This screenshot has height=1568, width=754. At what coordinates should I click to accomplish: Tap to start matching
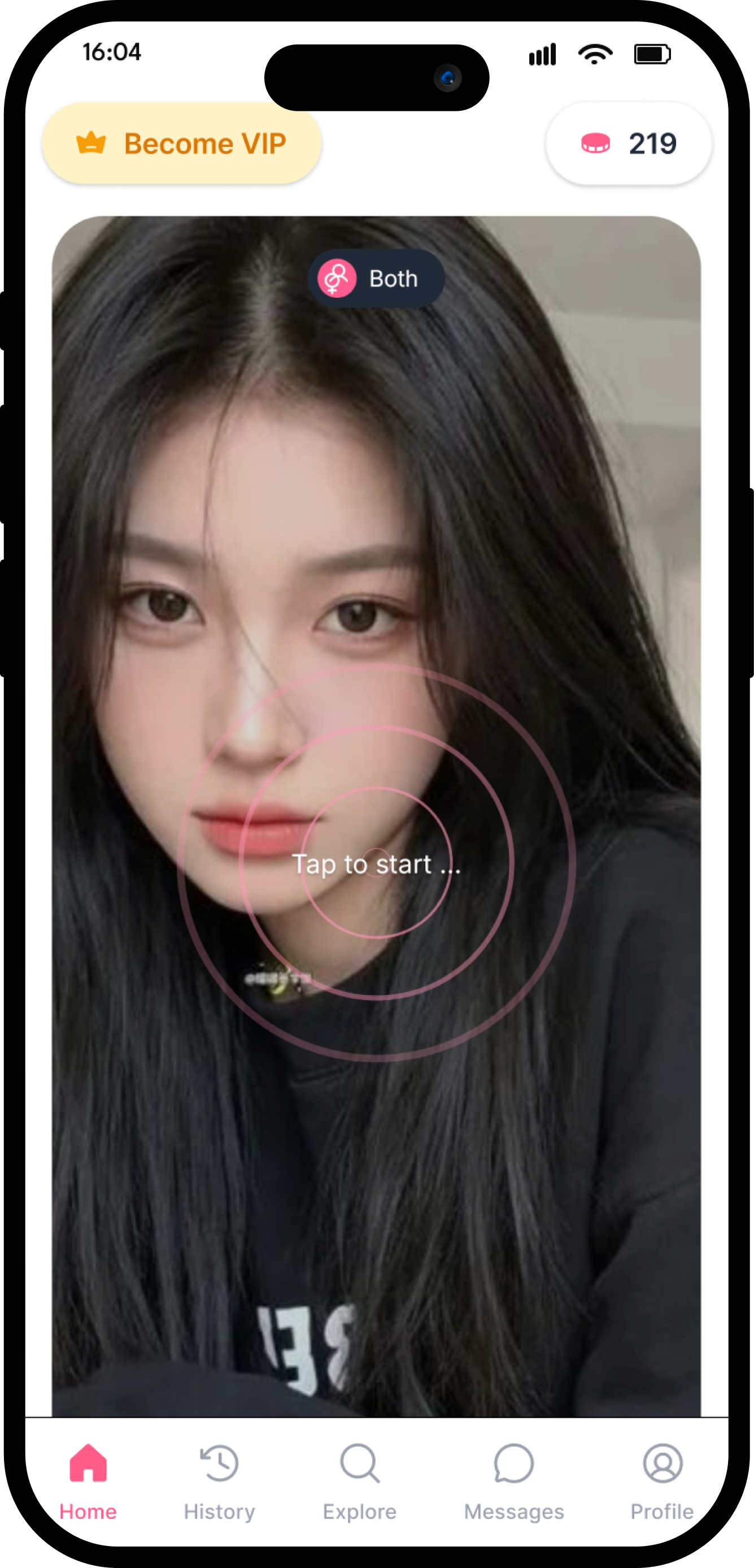click(x=376, y=863)
